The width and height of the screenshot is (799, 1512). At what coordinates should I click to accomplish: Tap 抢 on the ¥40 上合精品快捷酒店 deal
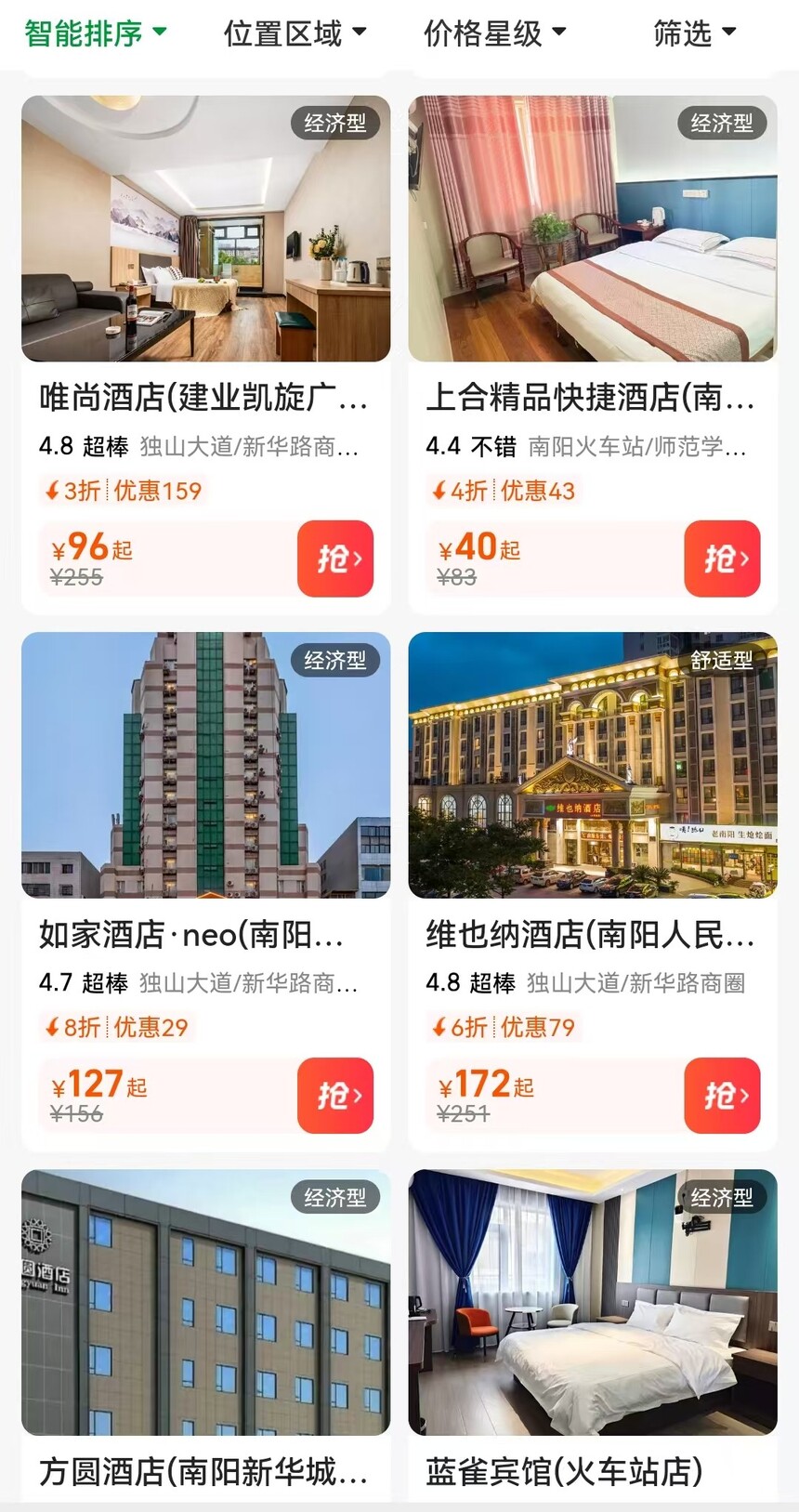pos(722,559)
